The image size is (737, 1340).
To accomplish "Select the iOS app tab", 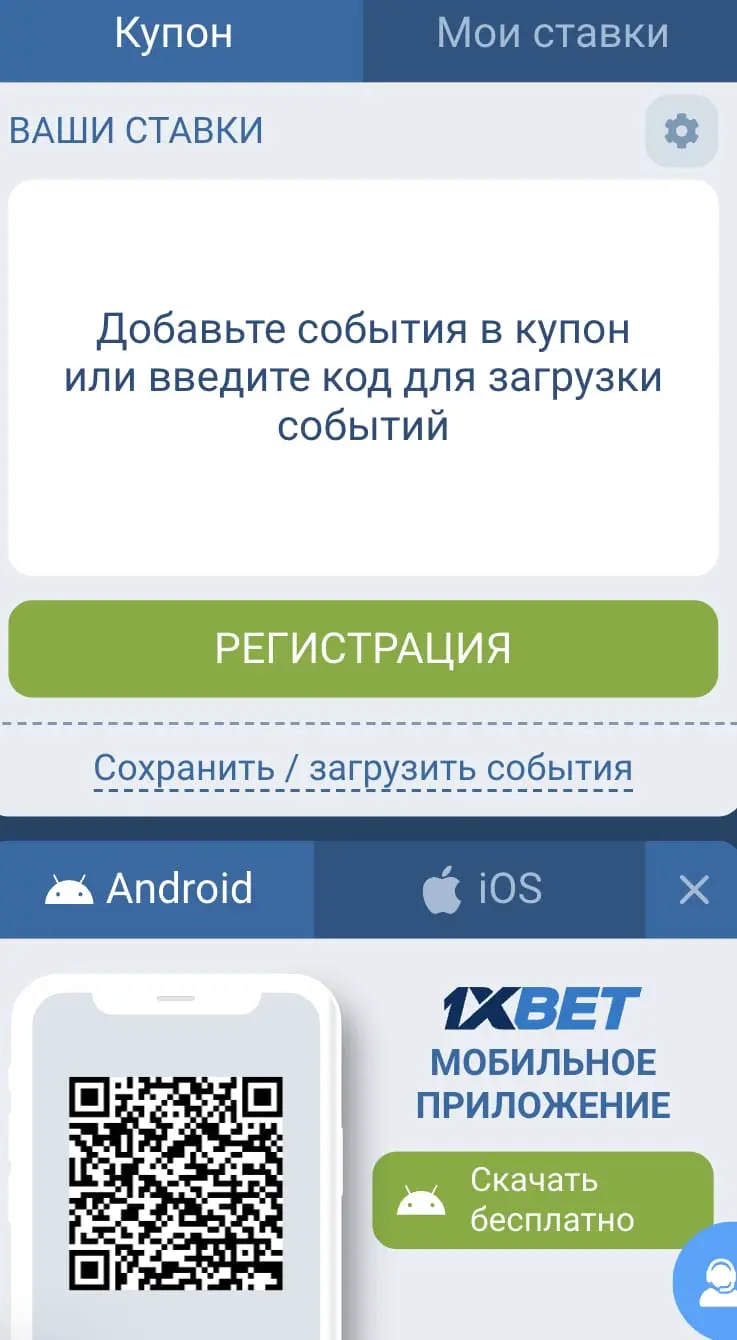I will pos(480,889).
